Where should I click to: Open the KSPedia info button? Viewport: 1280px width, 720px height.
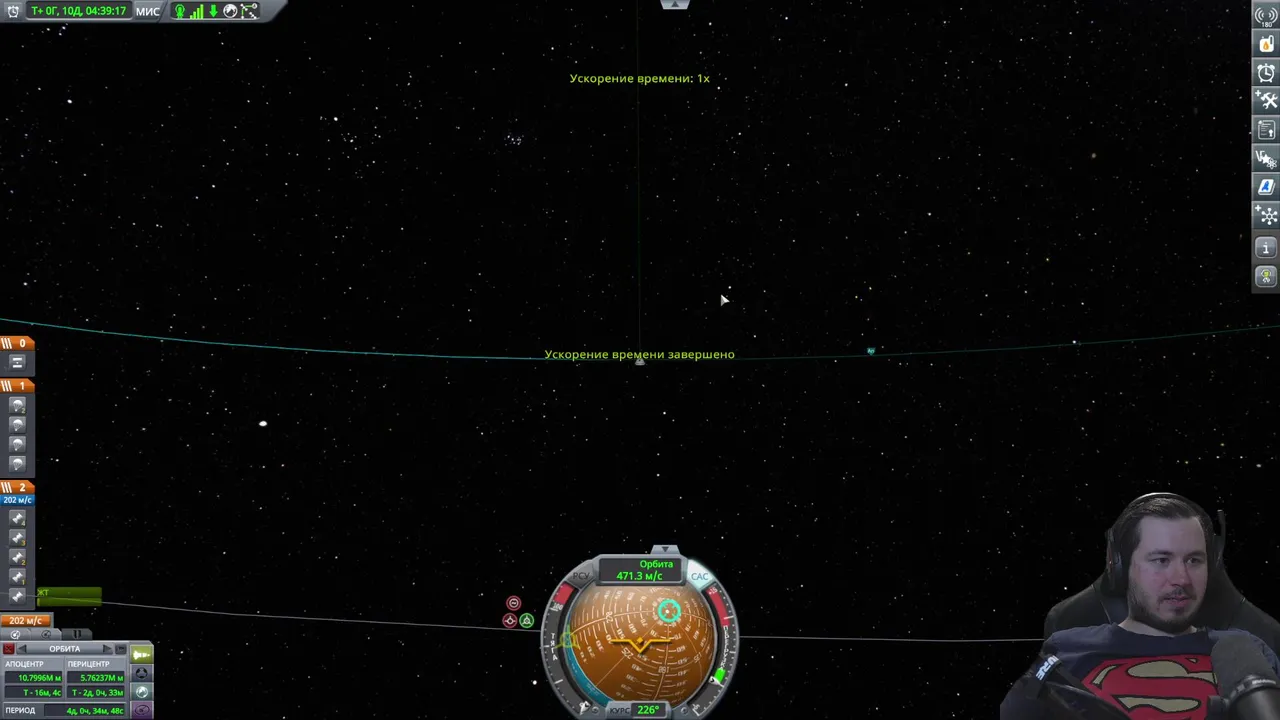(x=1266, y=248)
